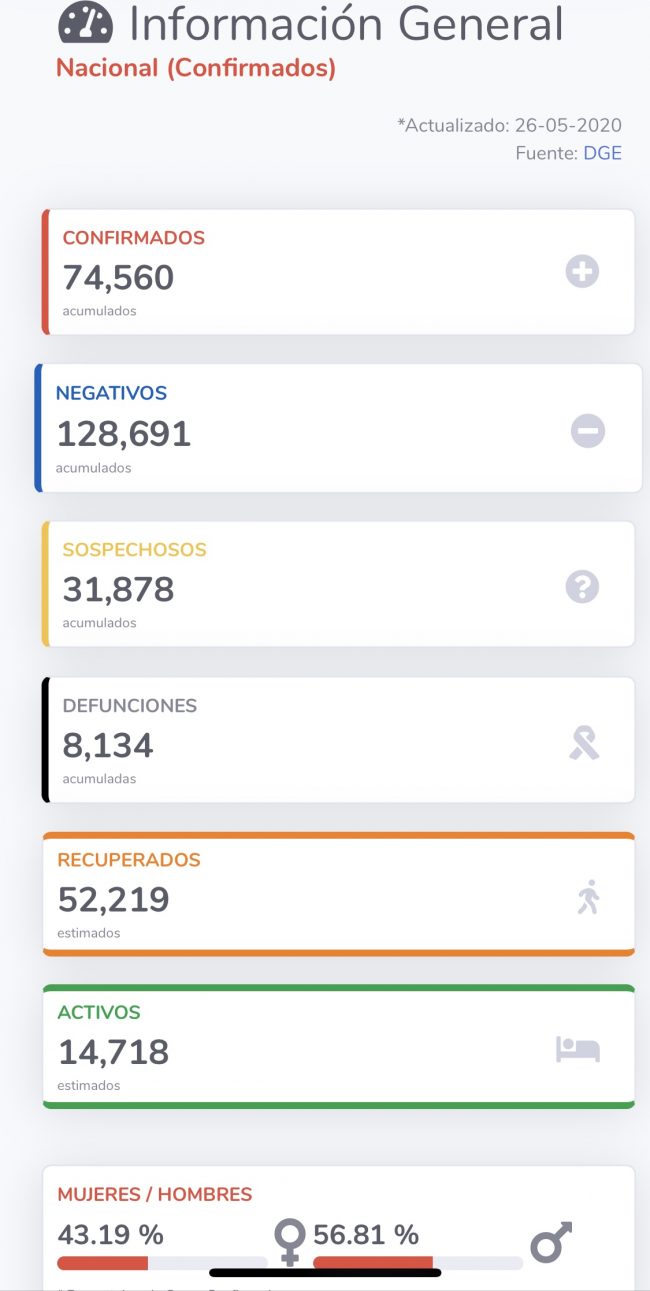The height and width of the screenshot is (1291, 650).
Task: Tap the Recuperados 52,219 card
Action: coord(338,894)
